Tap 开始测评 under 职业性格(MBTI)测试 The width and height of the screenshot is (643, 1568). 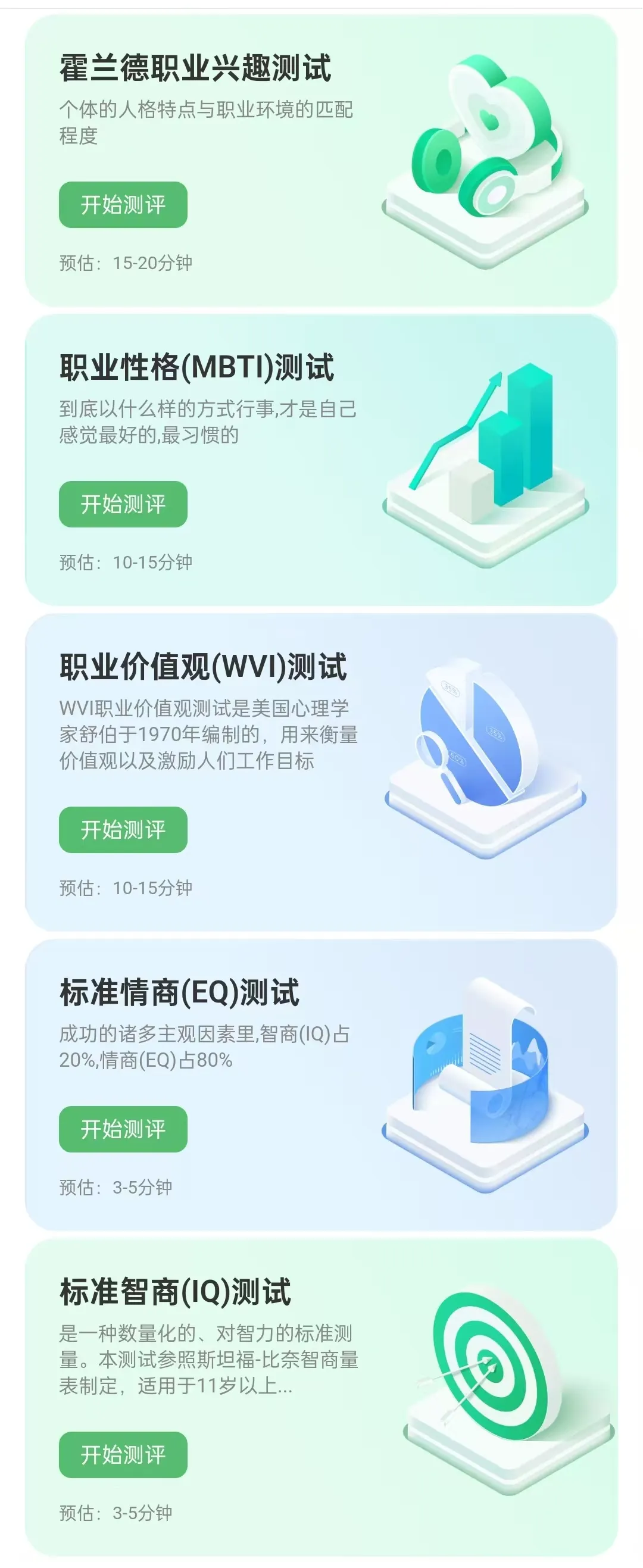pos(123,504)
